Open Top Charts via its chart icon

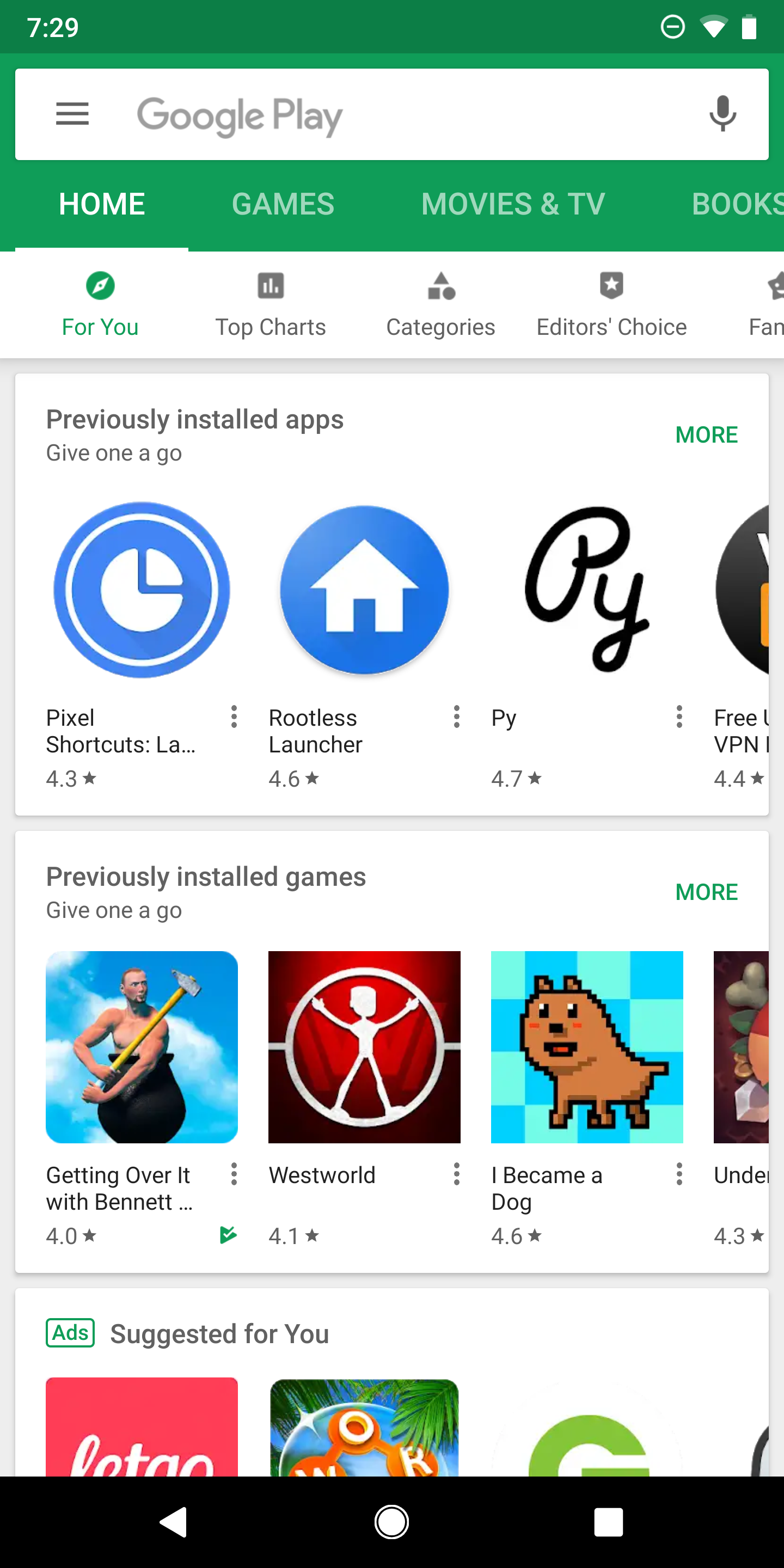pos(270,286)
